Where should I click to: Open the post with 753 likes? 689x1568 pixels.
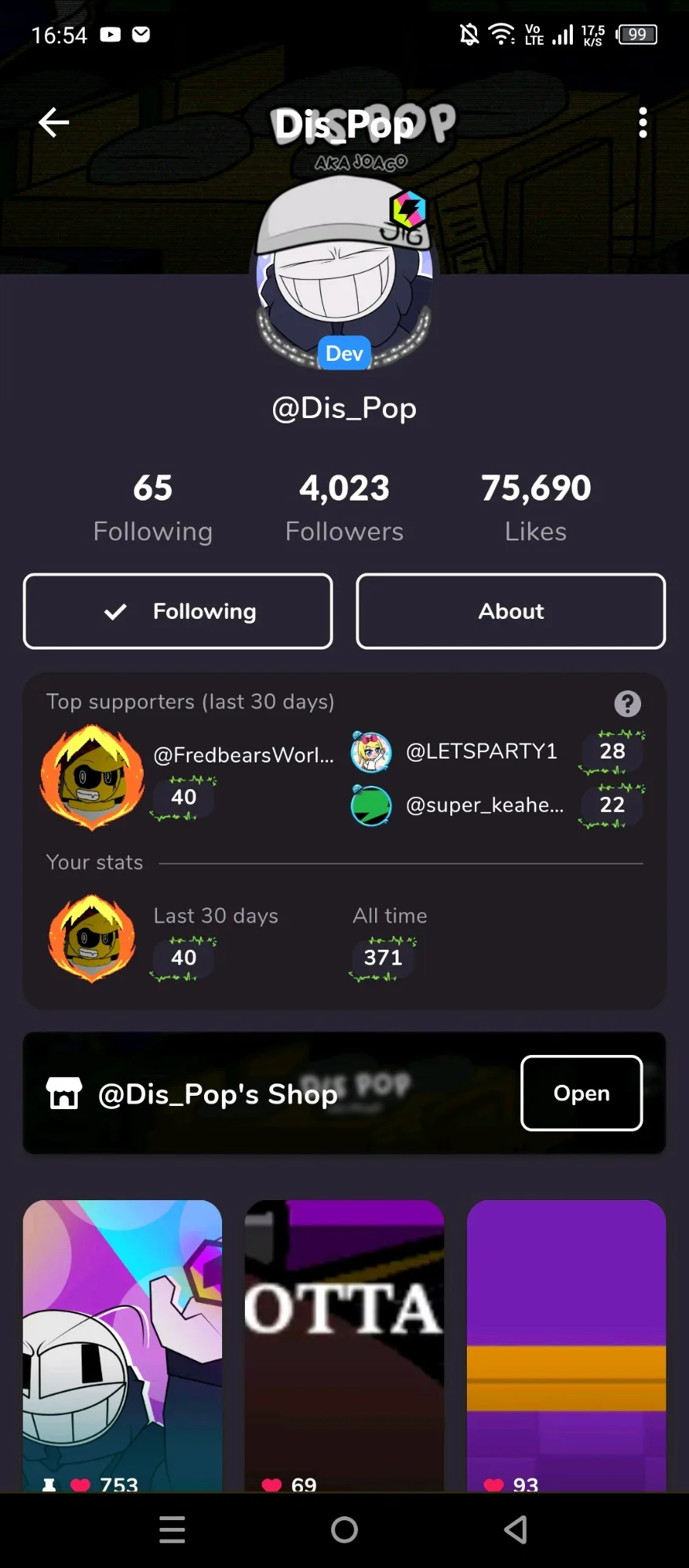[x=122, y=1344]
